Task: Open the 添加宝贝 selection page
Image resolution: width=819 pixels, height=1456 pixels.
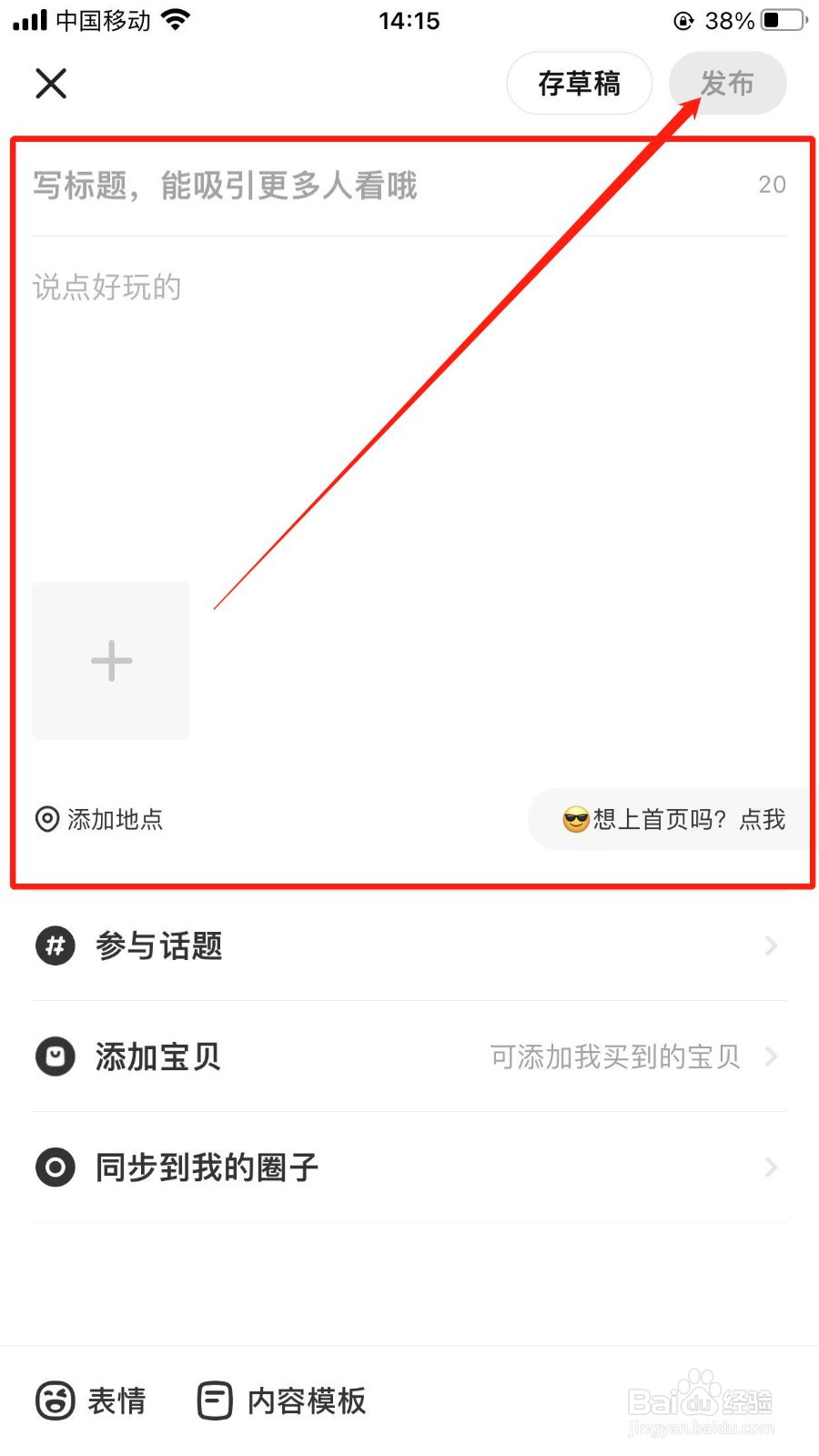Action: [770, 1057]
